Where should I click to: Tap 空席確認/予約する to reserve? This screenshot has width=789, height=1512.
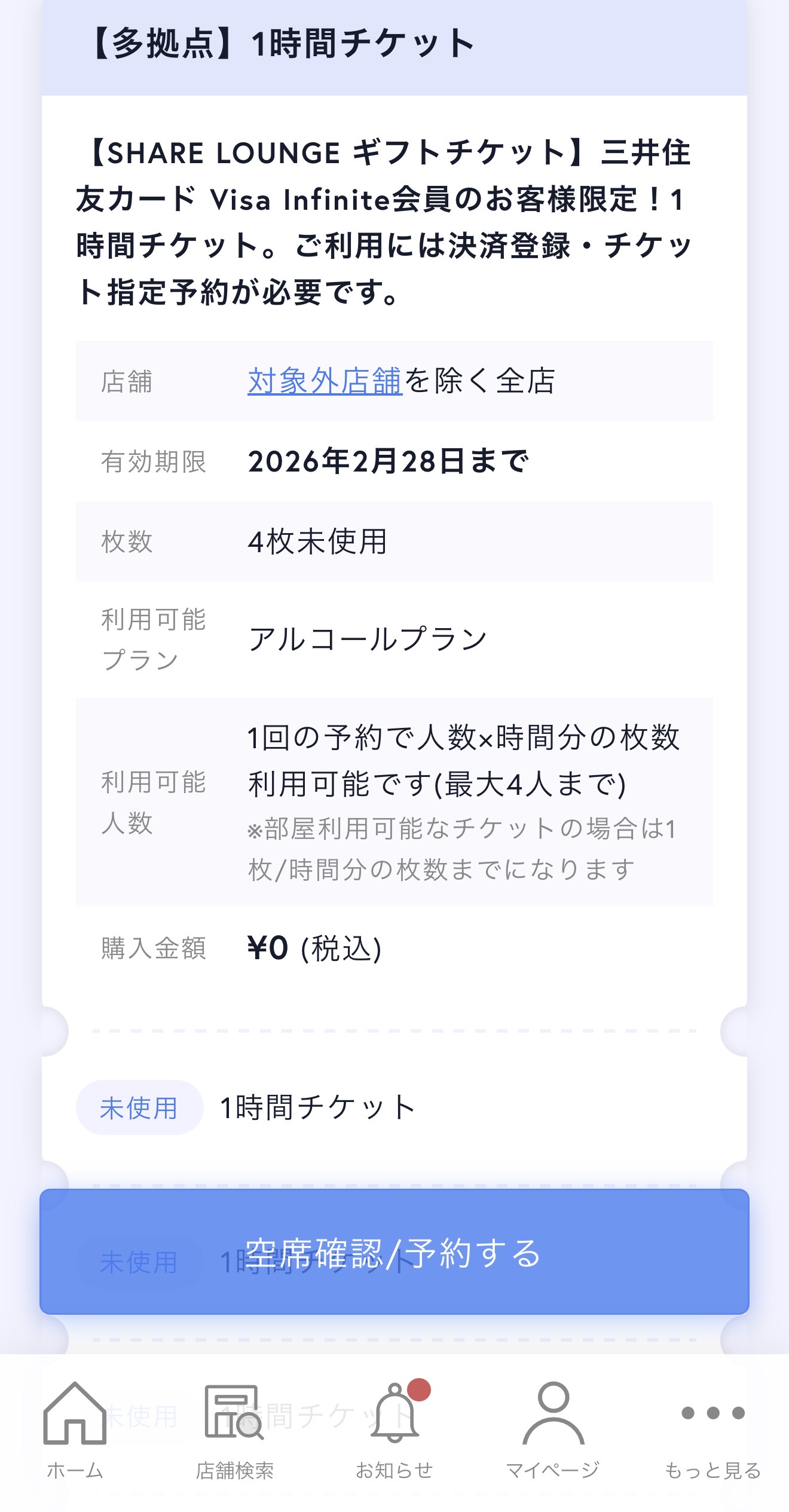click(x=394, y=1252)
